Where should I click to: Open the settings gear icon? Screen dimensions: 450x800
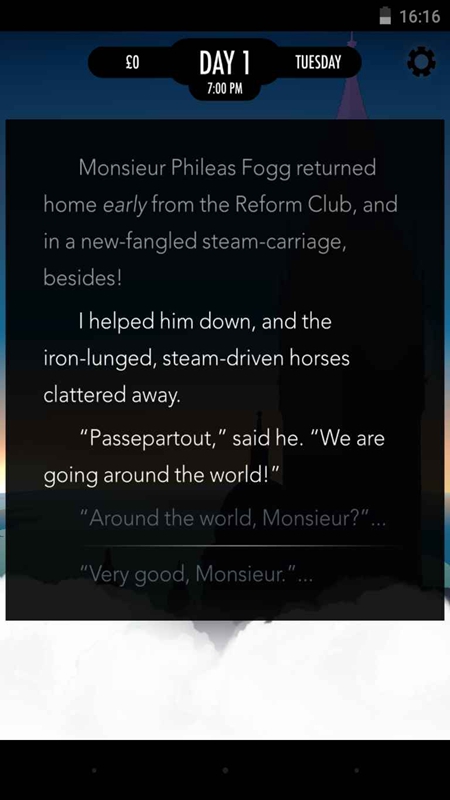click(421, 62)
